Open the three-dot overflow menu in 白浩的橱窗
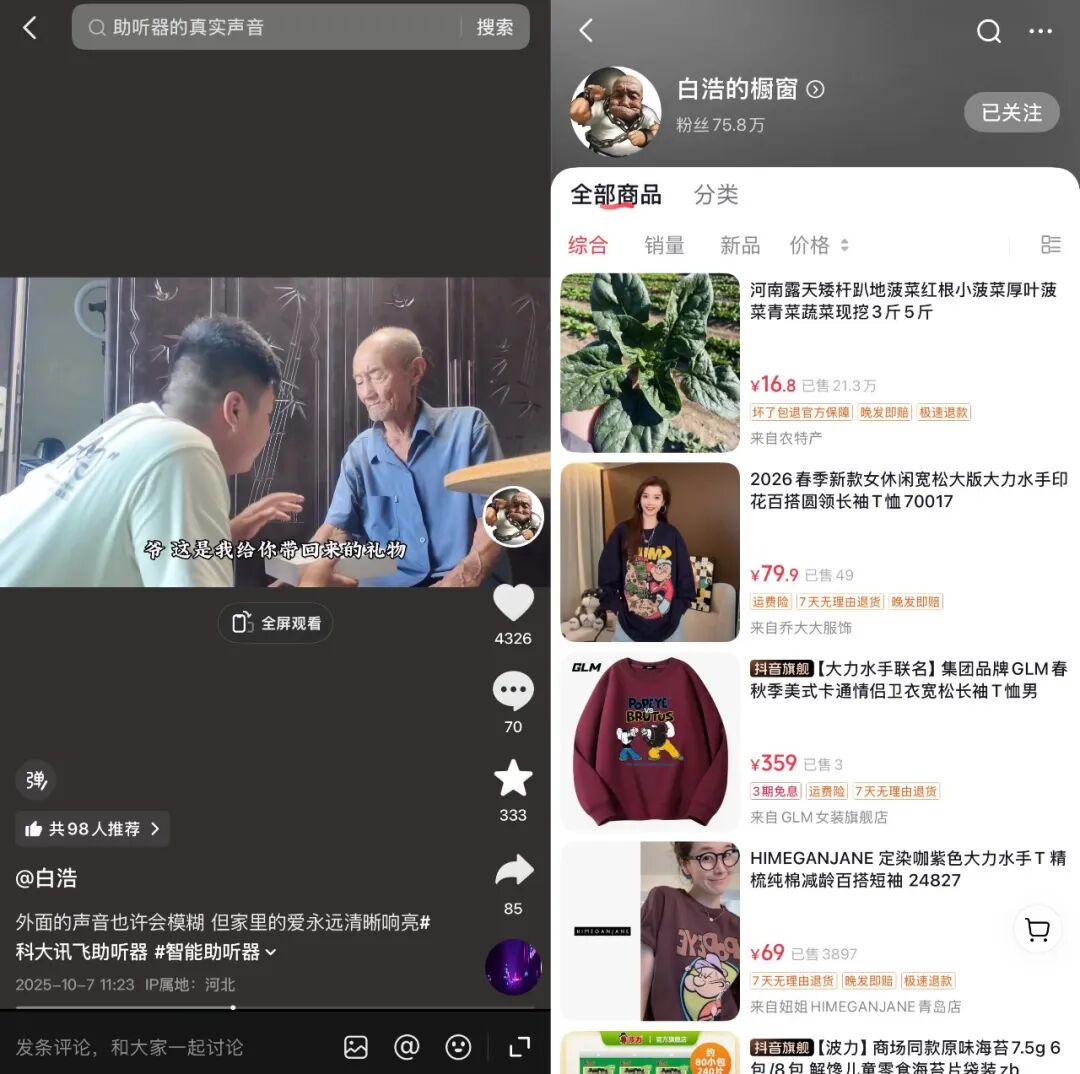Image resolution: width=1080 pixels, height=1074 pixels. tap(1040, 31)
